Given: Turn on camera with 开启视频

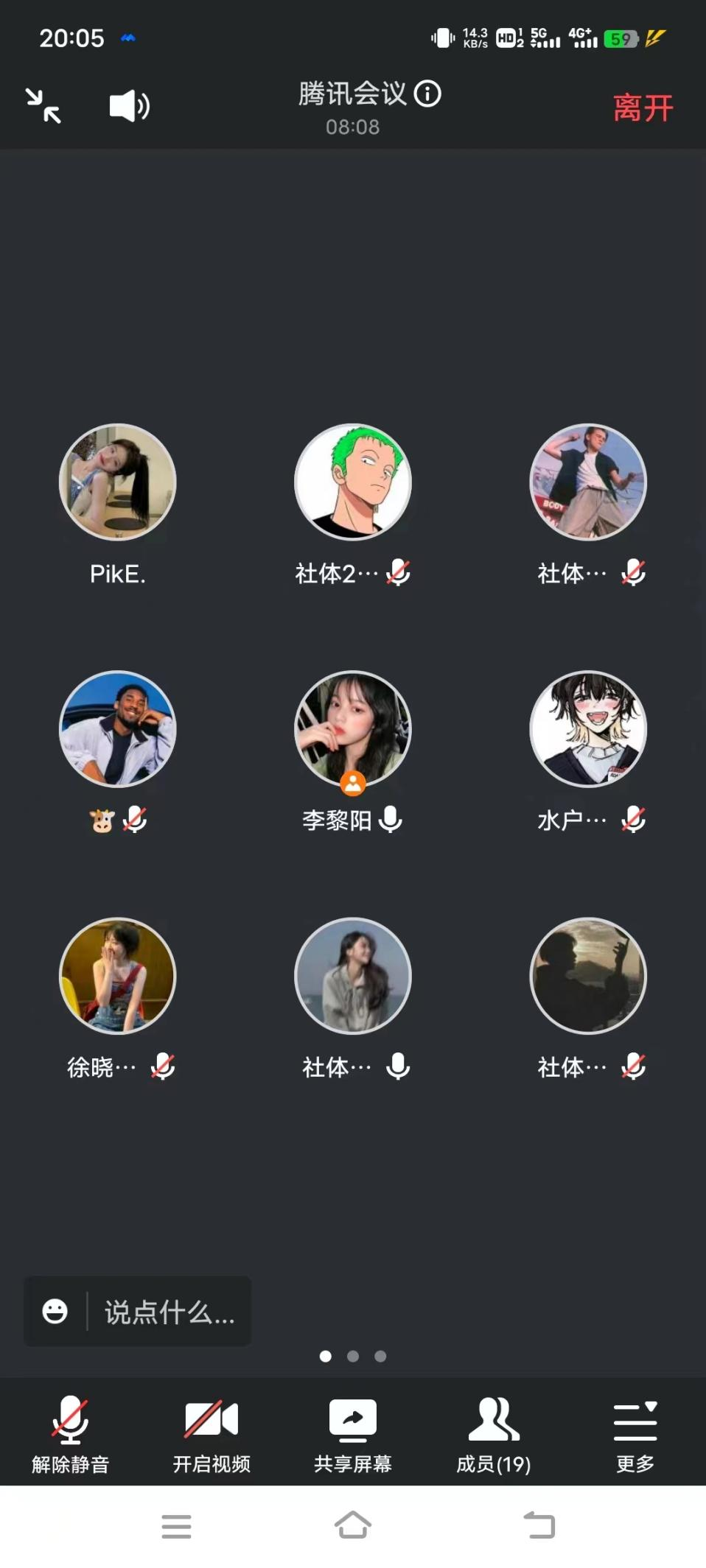Looking at the screenshot, I should (x=212, y=1432).
